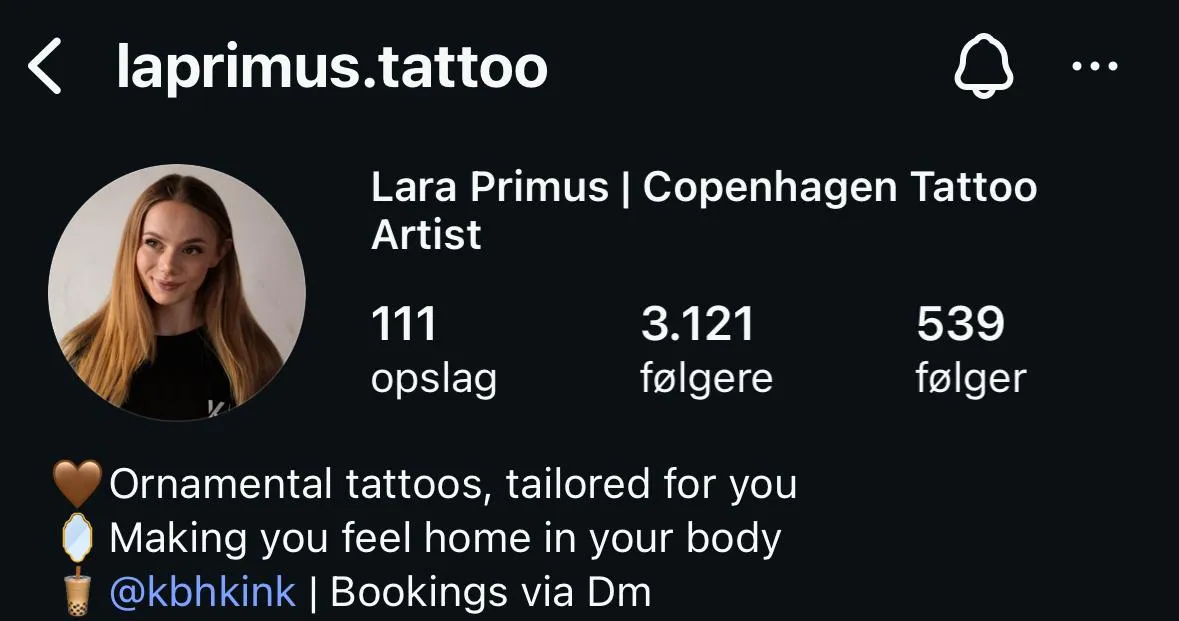1179x621 pixels.
Task: Tap the 111 opslag count
Action: coord(434,350)
